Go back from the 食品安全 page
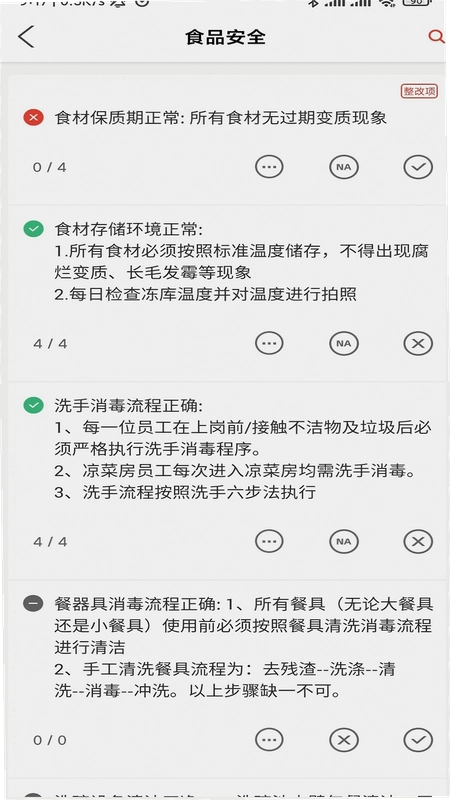Viewport: 450px width, 800px height. coord(26,37)
